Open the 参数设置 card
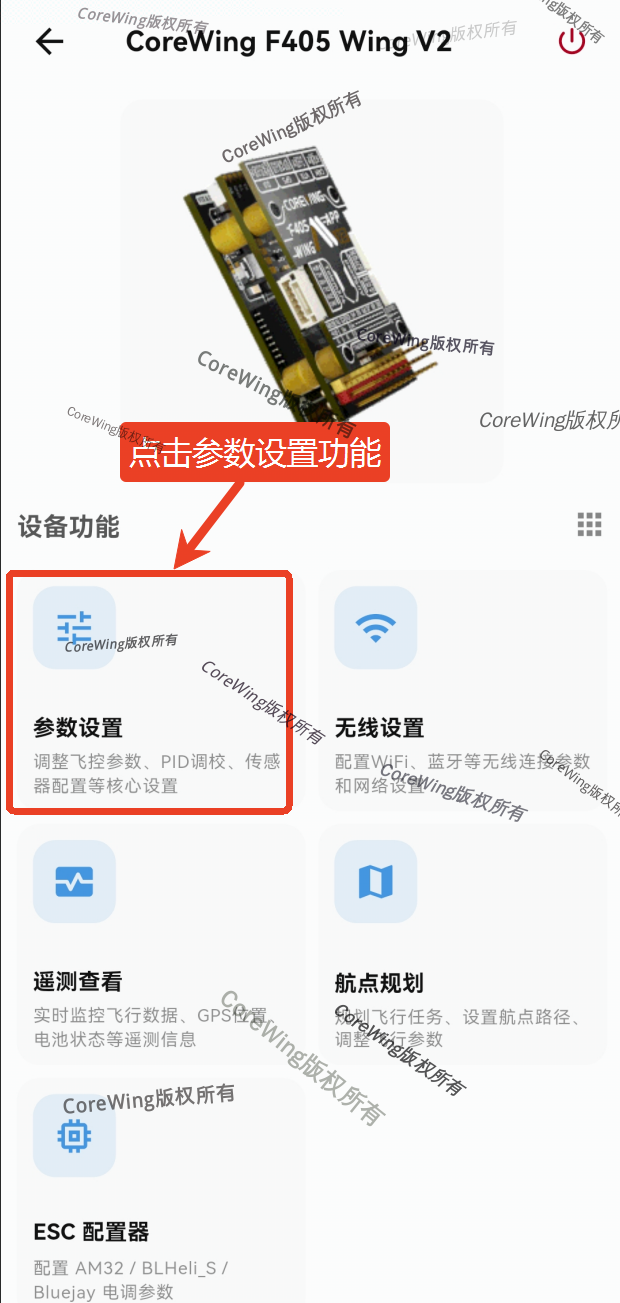Viewport: 620px width, 1303px height. click(150, 692)
